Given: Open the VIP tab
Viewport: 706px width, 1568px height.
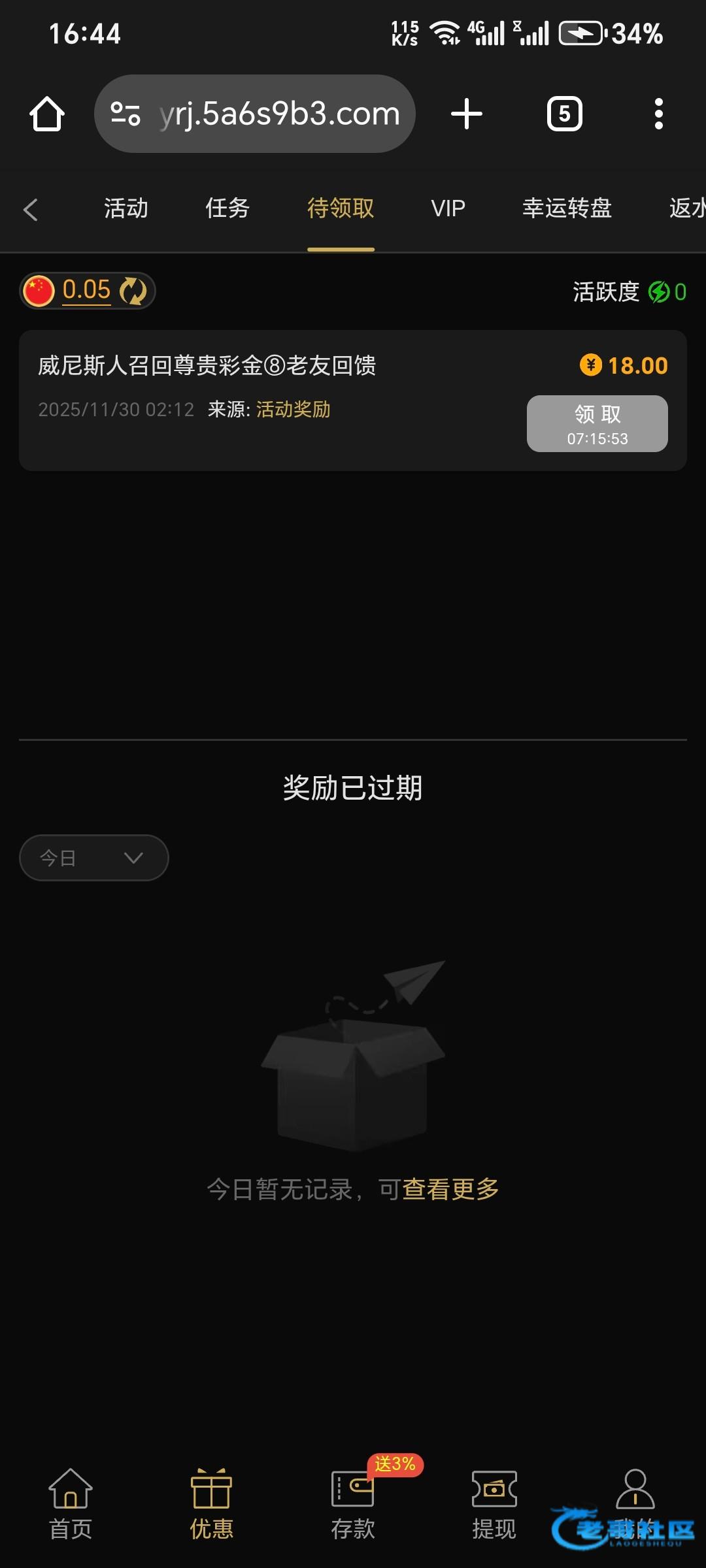Looking at the screenshot, I should (x=448, y=208).
